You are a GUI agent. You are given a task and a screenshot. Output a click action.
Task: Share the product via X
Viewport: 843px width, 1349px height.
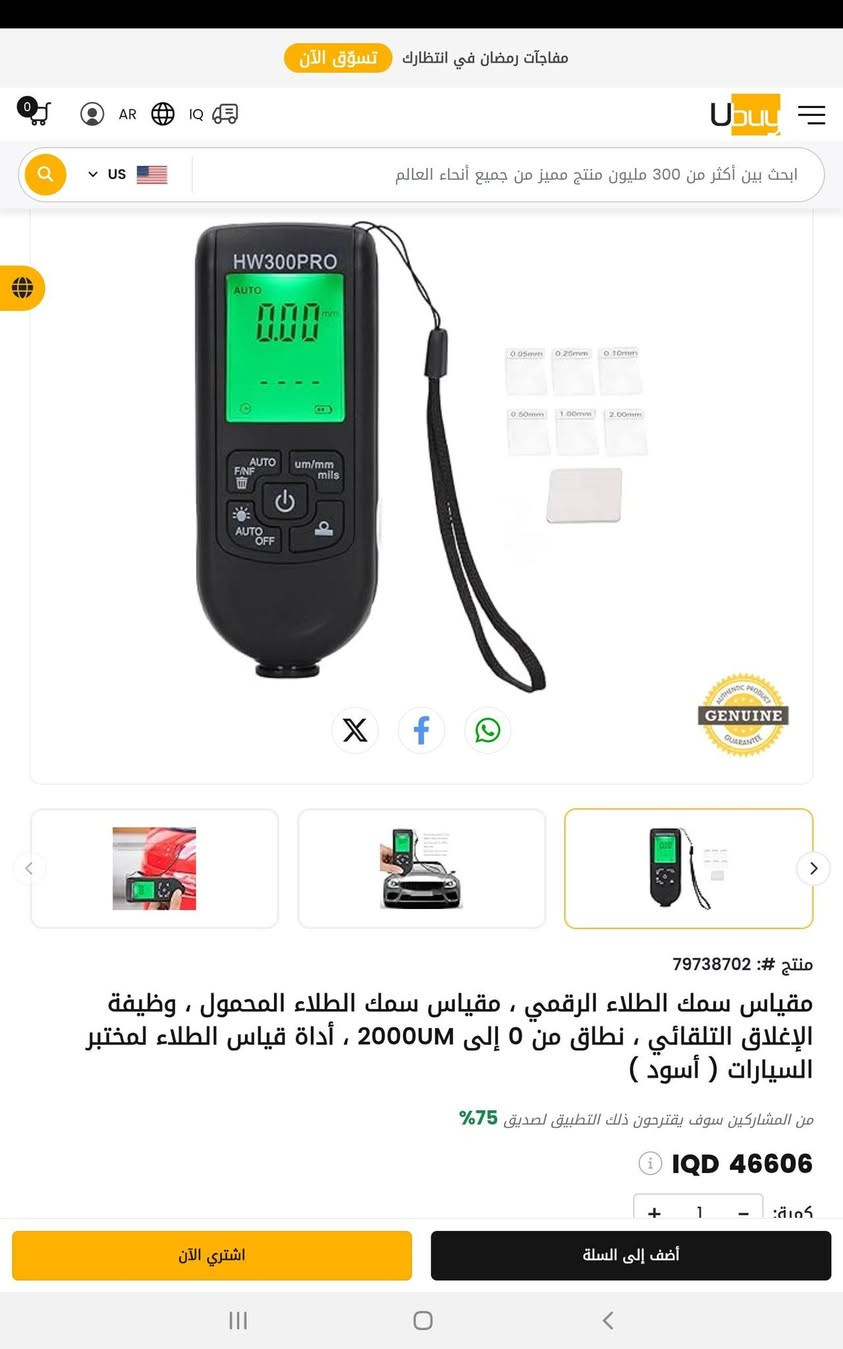[355, 730]
